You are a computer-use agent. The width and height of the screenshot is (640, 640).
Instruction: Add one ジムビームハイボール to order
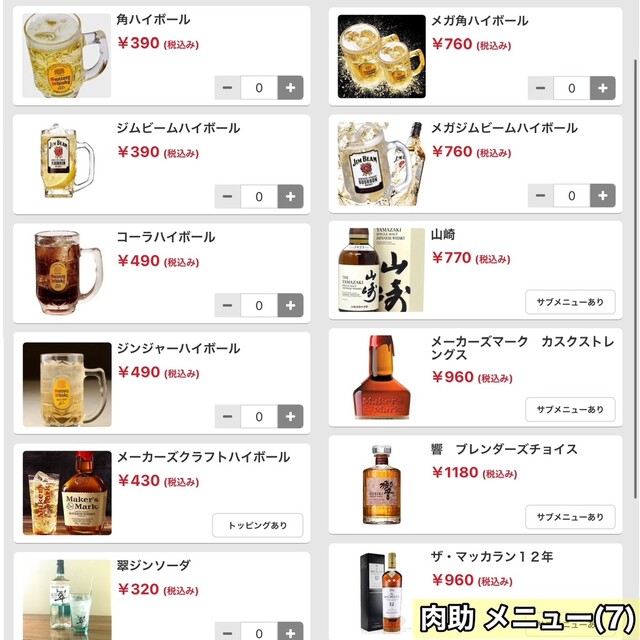click(x=290, y=197)
